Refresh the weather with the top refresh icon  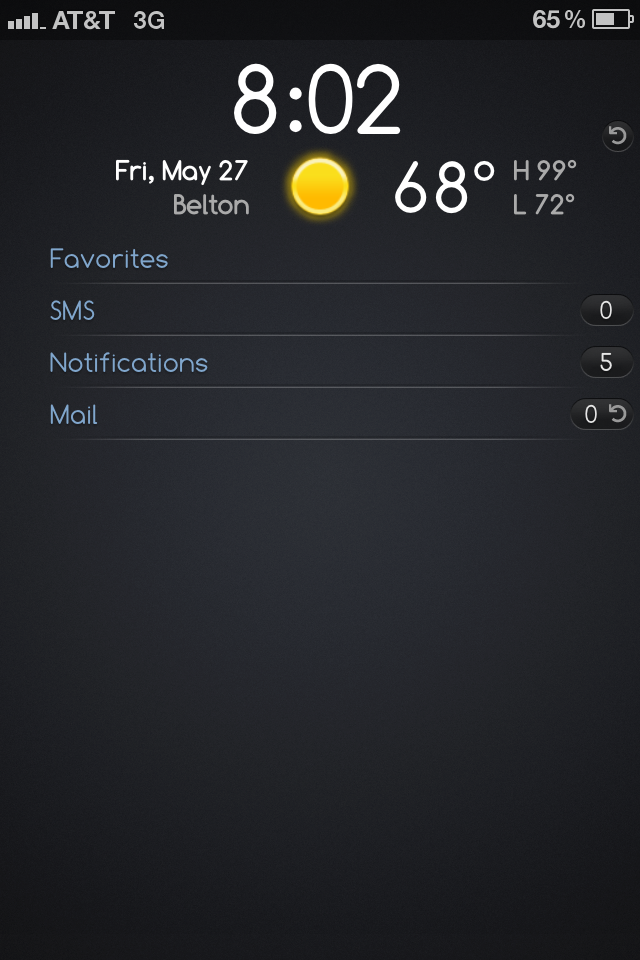tap(618, 136)
